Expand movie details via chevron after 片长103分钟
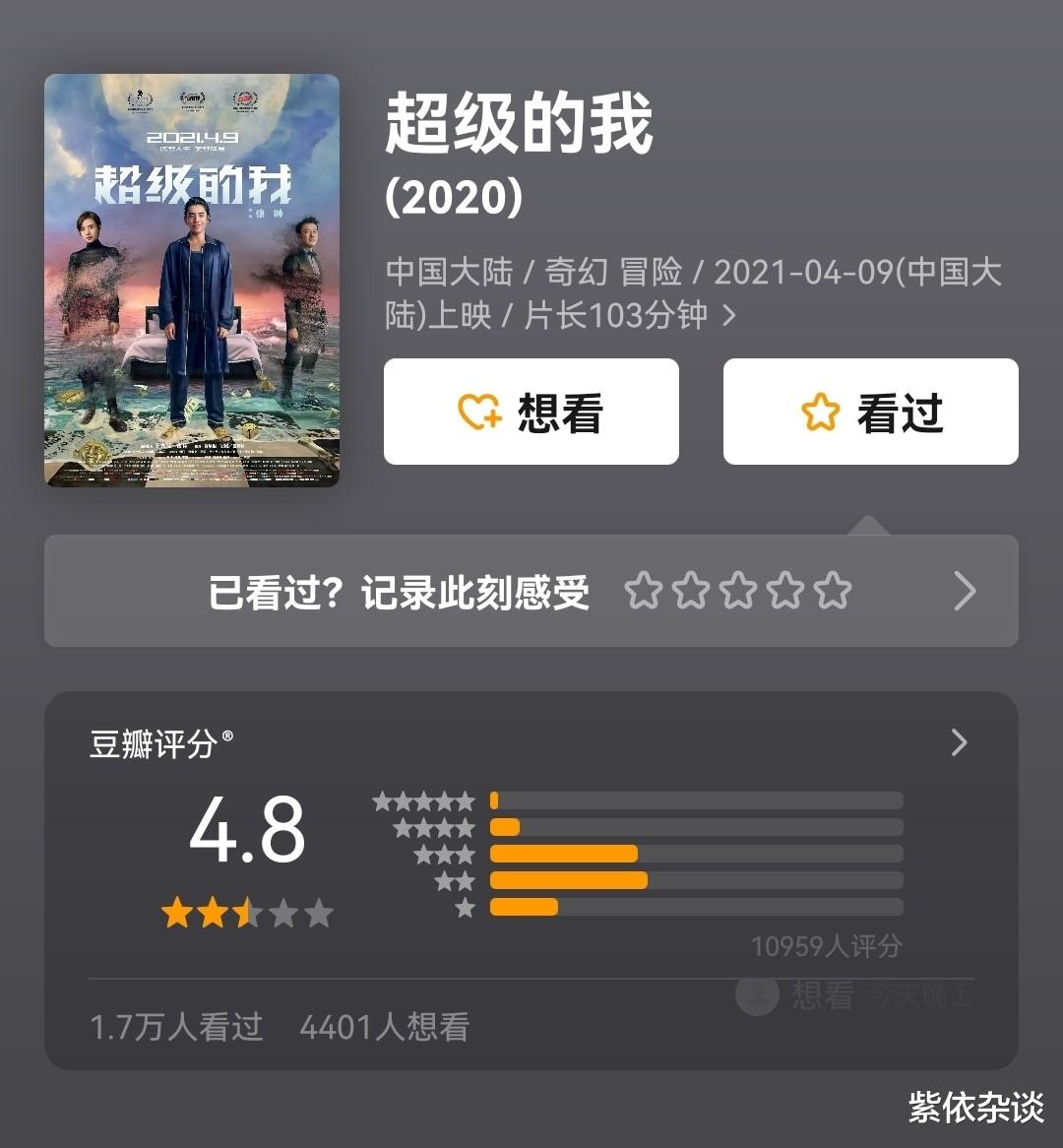This screenshot has height=1148, width=1063. 730,317
